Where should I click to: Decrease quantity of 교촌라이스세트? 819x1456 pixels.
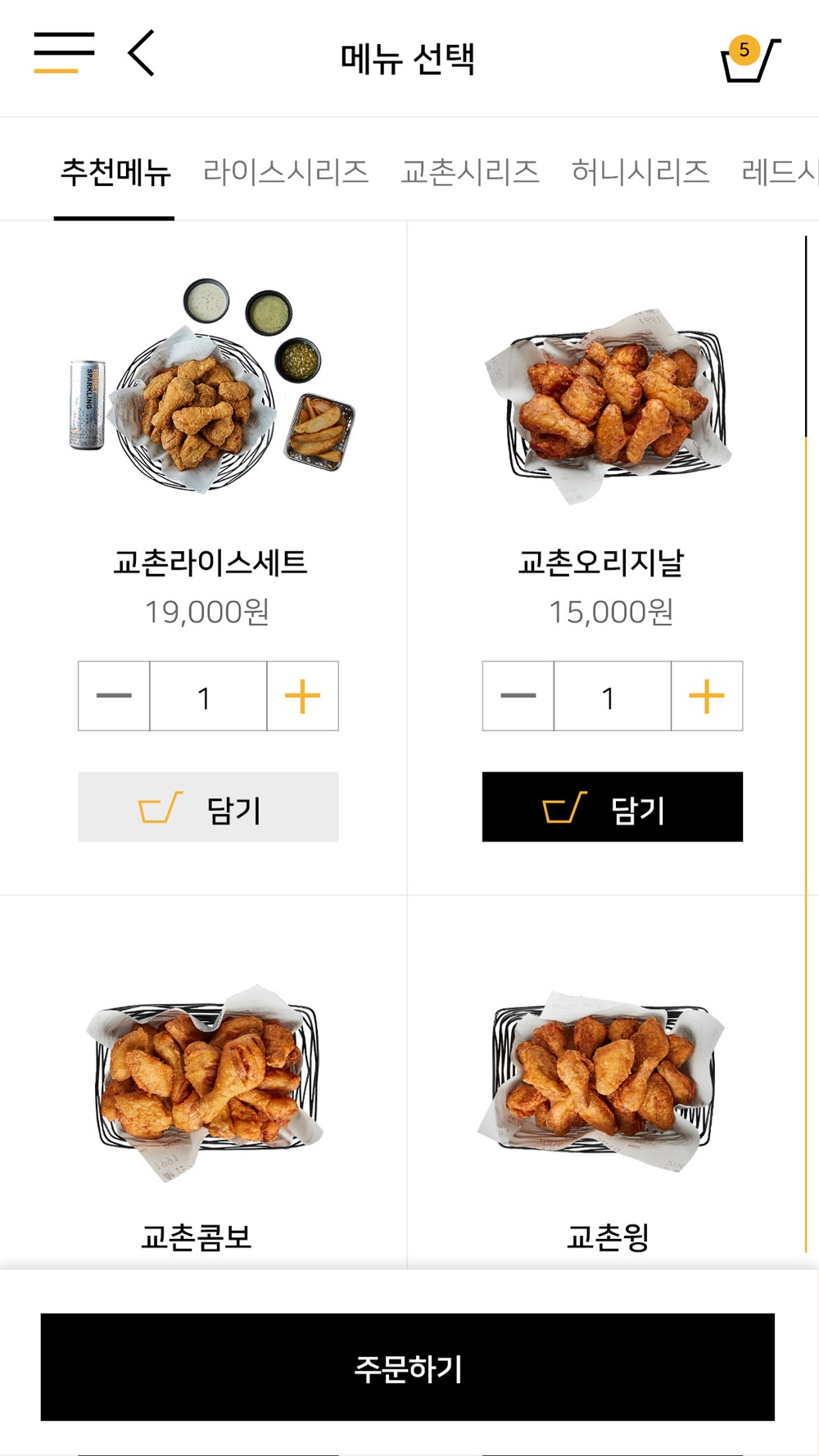coord(114,696)
